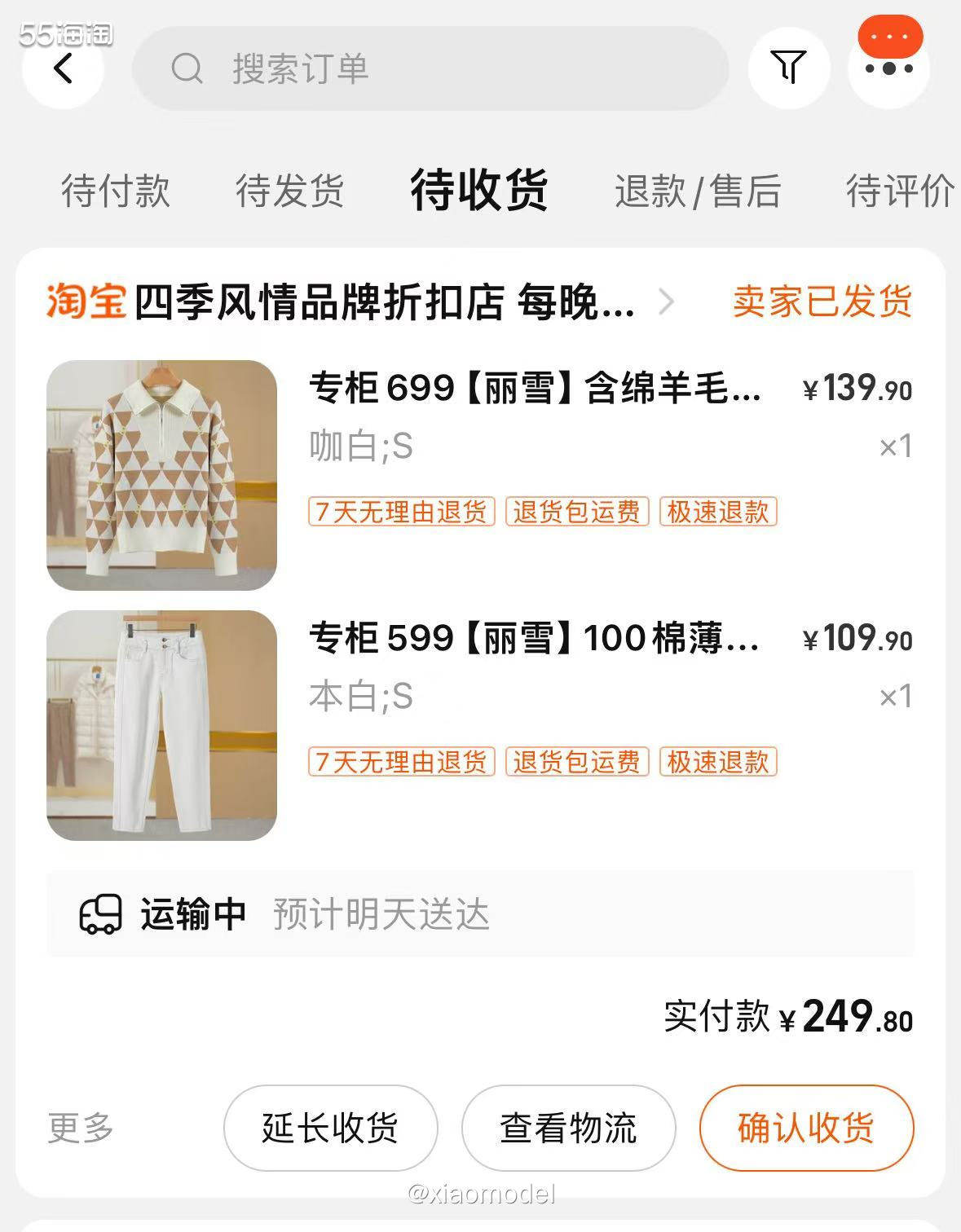This screenshot has height=1232, width=961.
Task: Open the 退款/售后 tab
Action: click(699, 191)
